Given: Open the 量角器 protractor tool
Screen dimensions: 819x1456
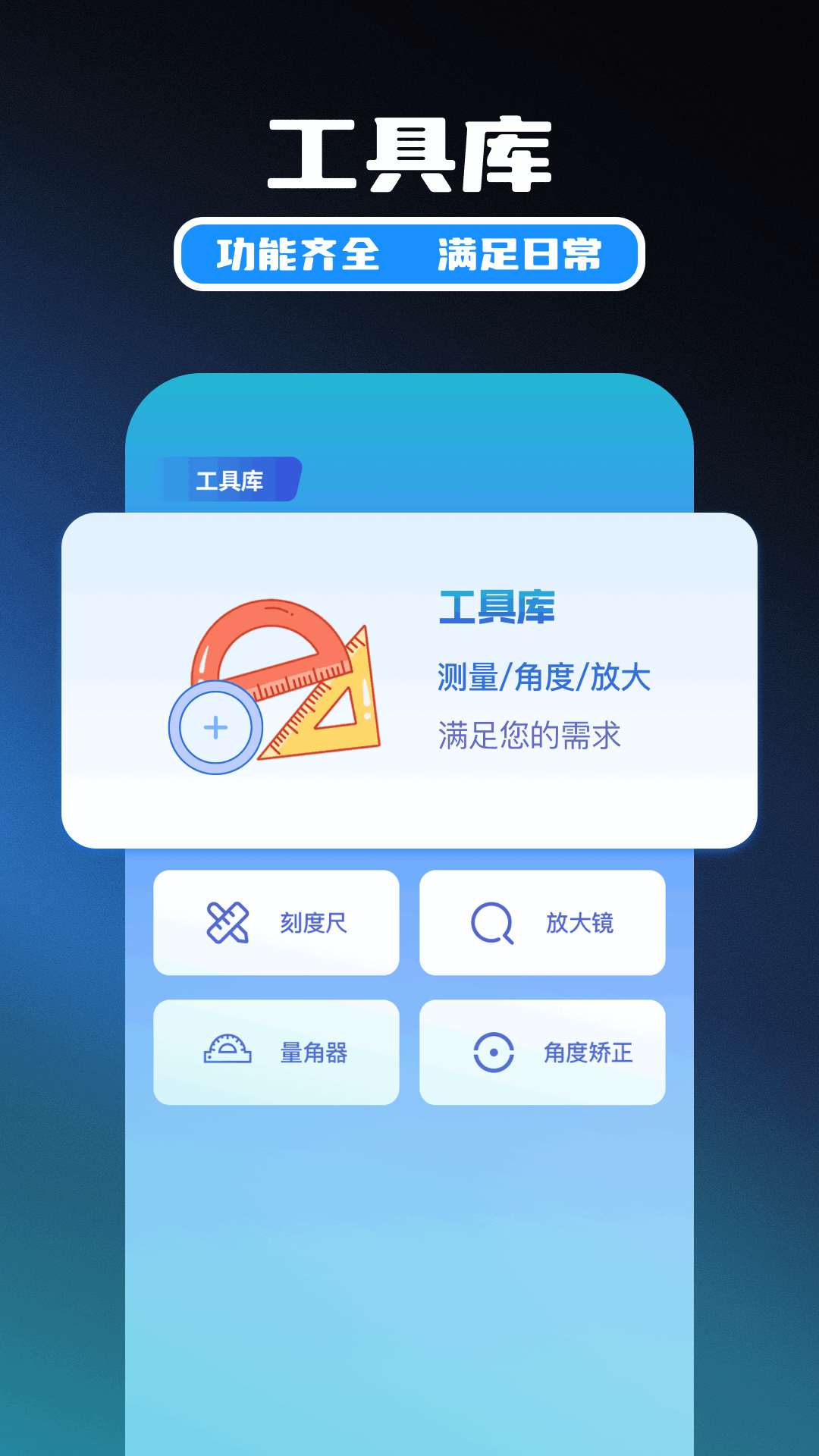Looking at the screenshot, I should 277,1050.
